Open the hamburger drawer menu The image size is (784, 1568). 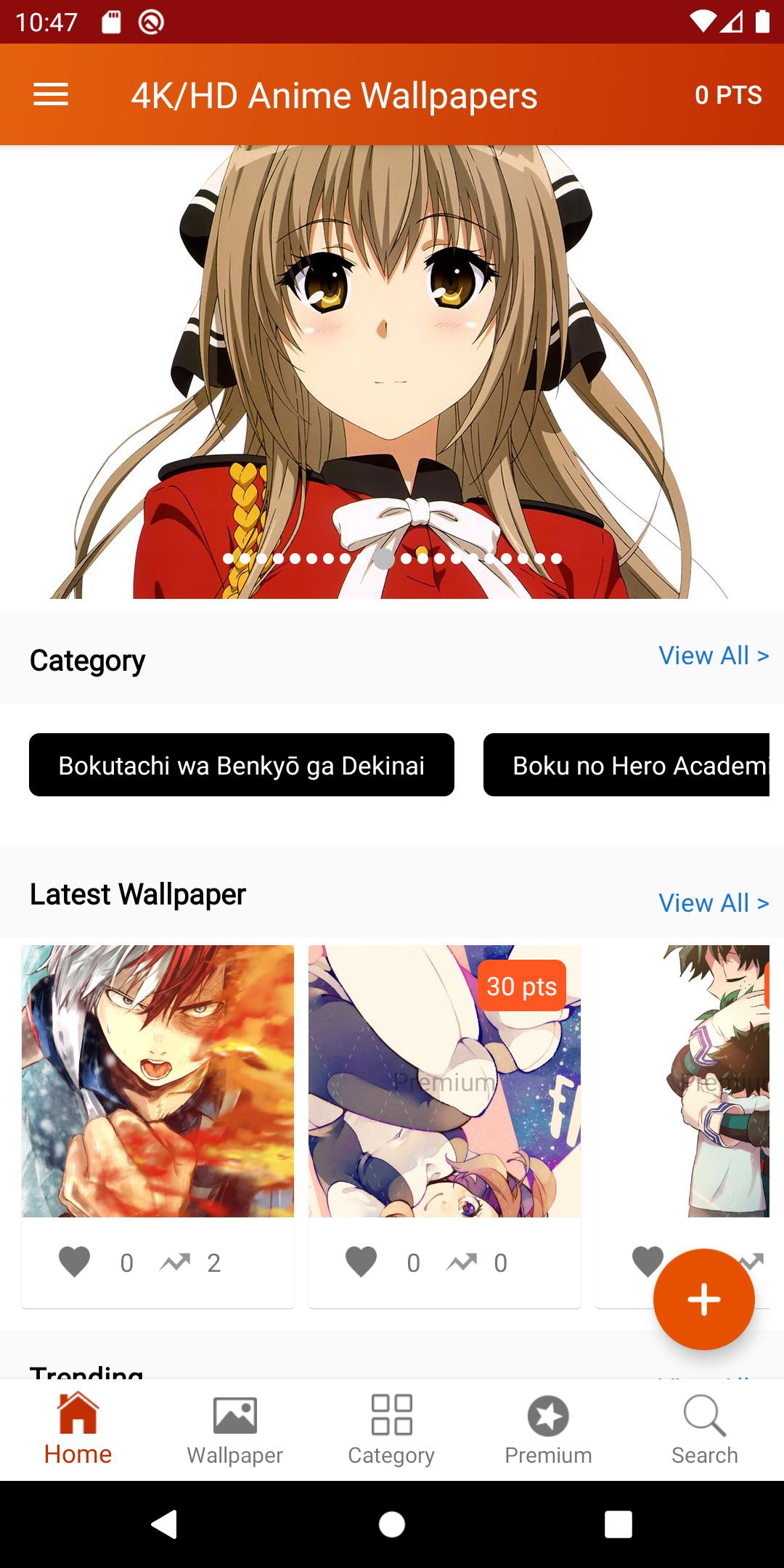coord(51,95)
